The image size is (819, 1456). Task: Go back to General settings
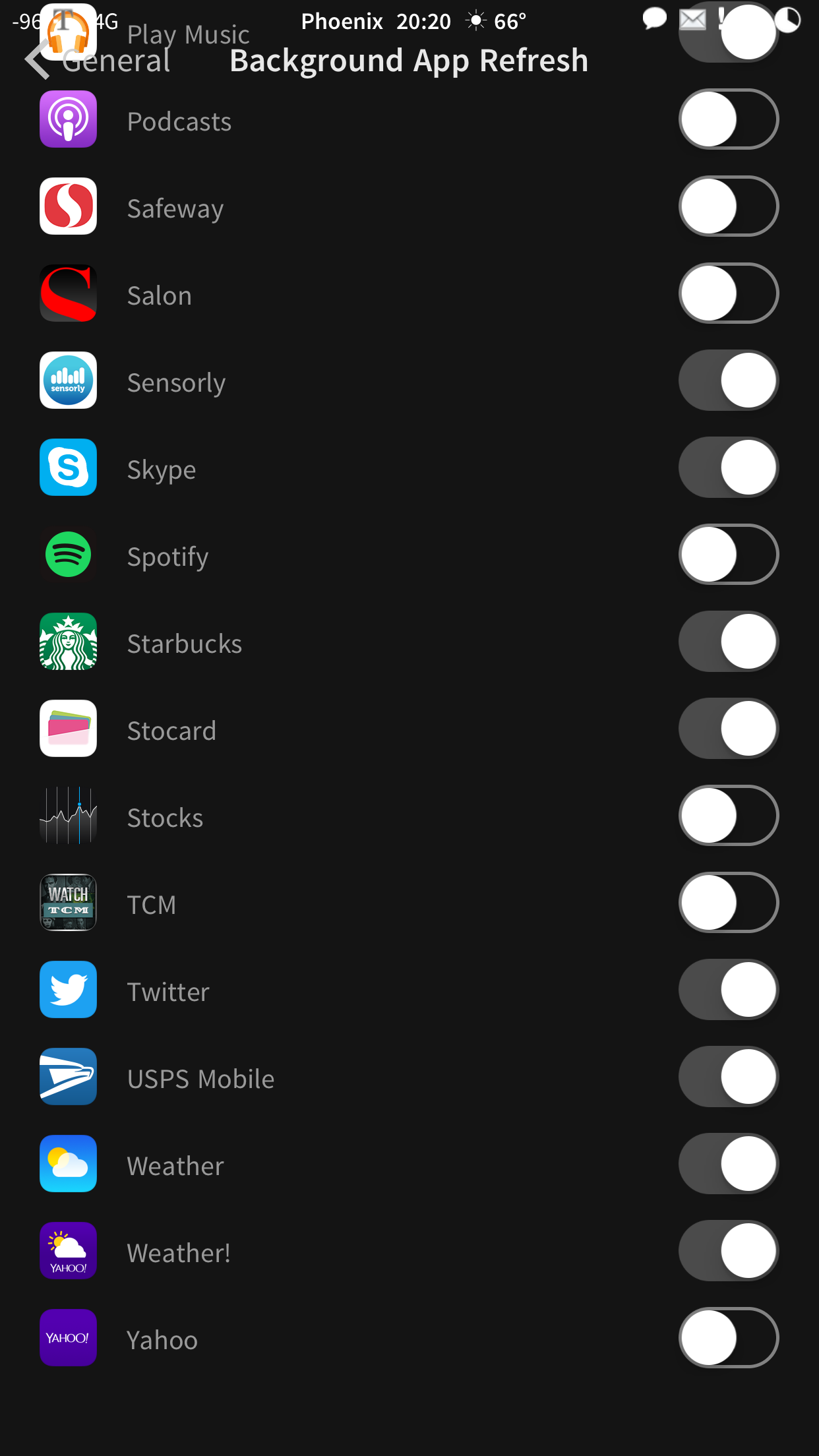(x=99, y=61)
